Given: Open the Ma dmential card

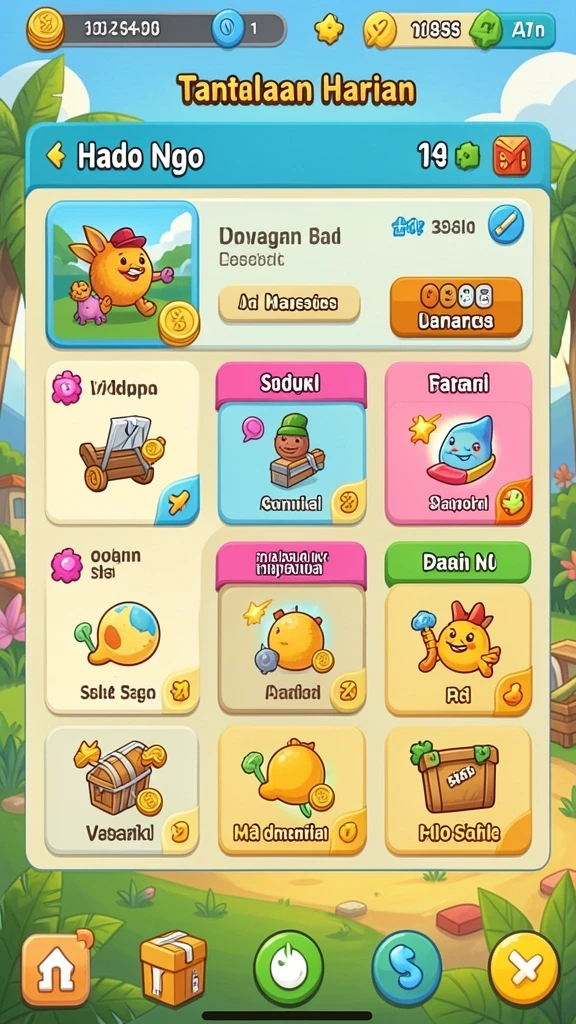Looking at the screenshot, I should coord(292,791).
